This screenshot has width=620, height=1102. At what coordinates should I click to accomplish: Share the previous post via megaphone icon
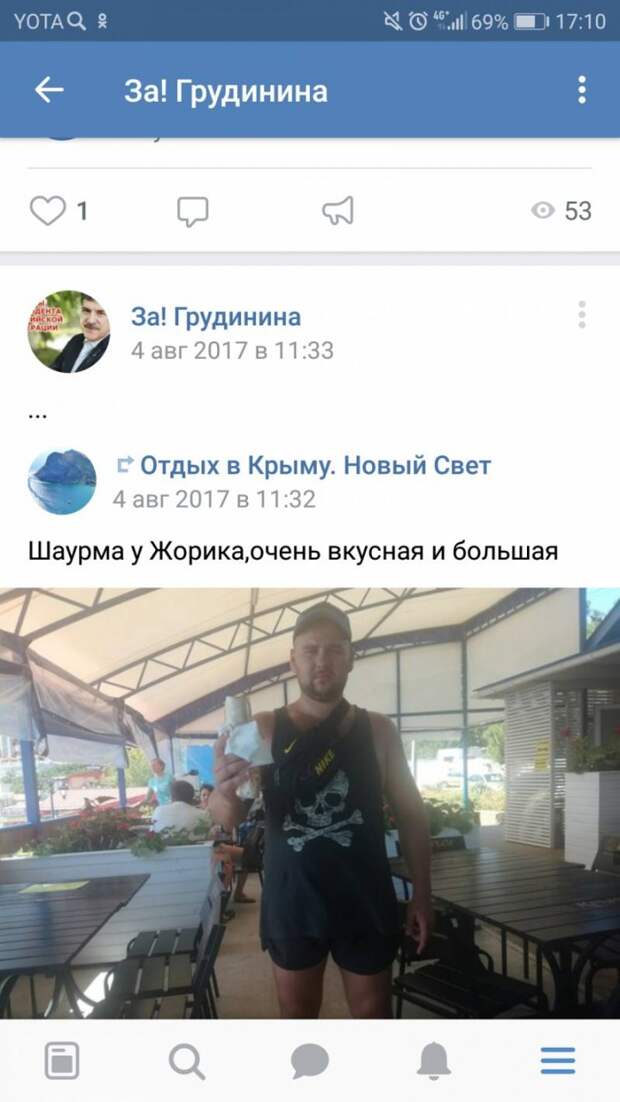(338, 211)
